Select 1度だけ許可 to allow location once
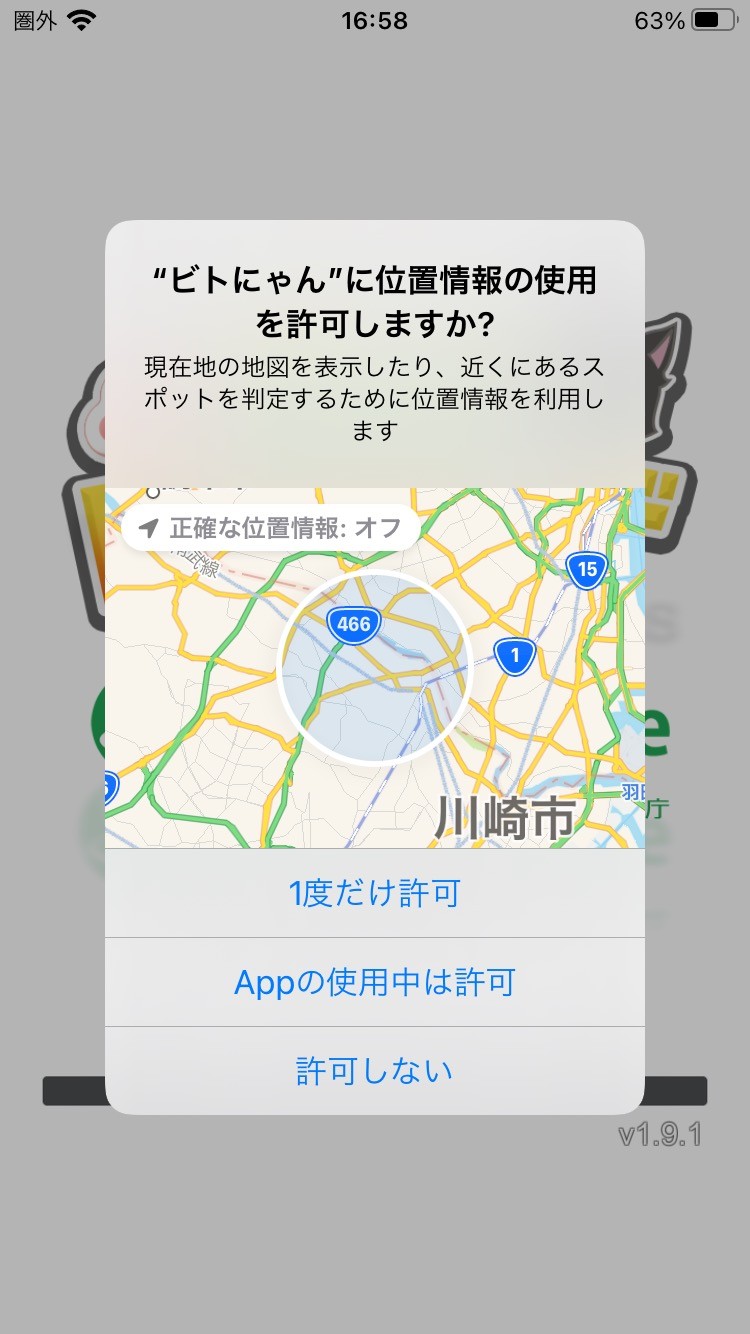750x1334 pixels. click(x=375, y=893)
